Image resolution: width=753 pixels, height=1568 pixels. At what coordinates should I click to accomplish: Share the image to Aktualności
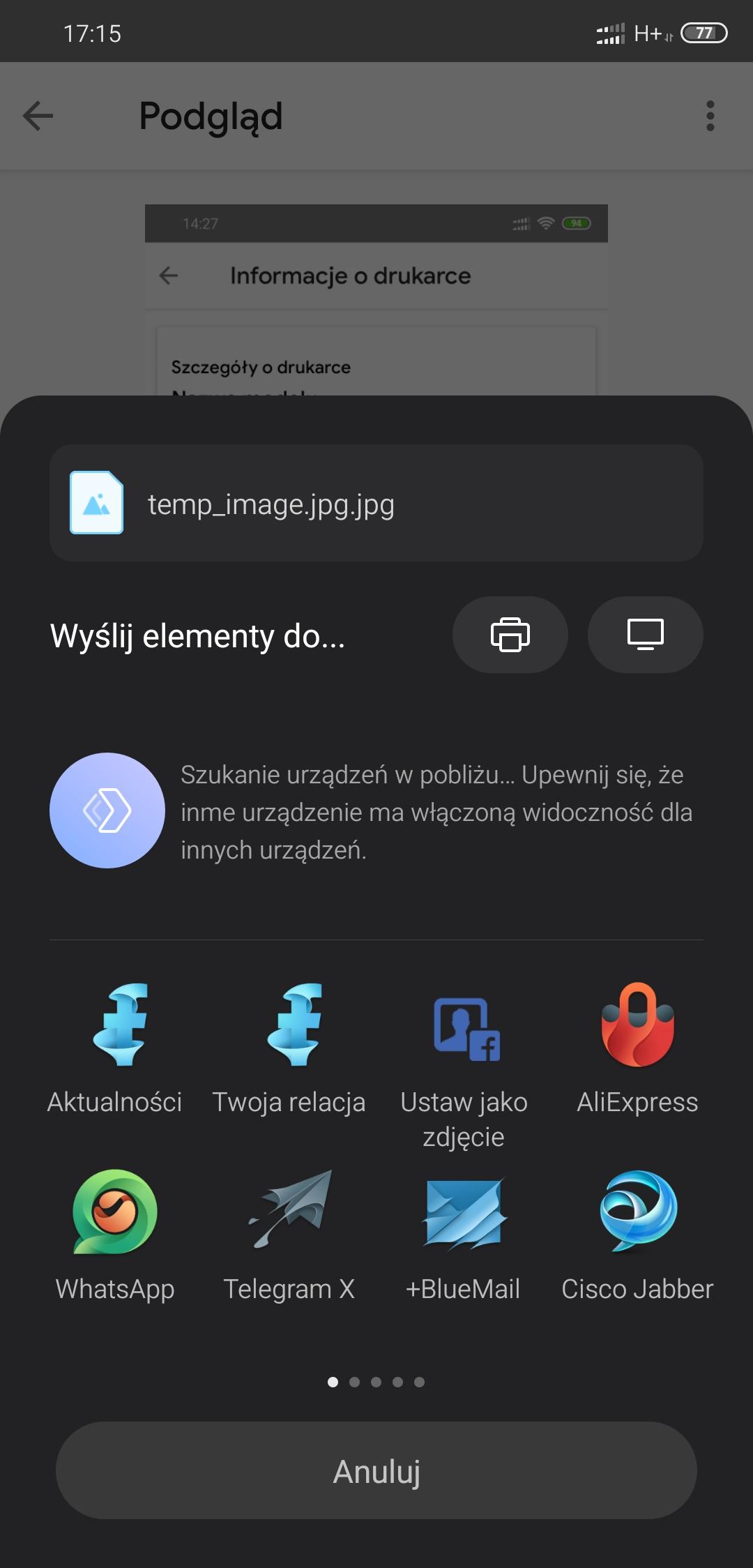point(115,1046)
